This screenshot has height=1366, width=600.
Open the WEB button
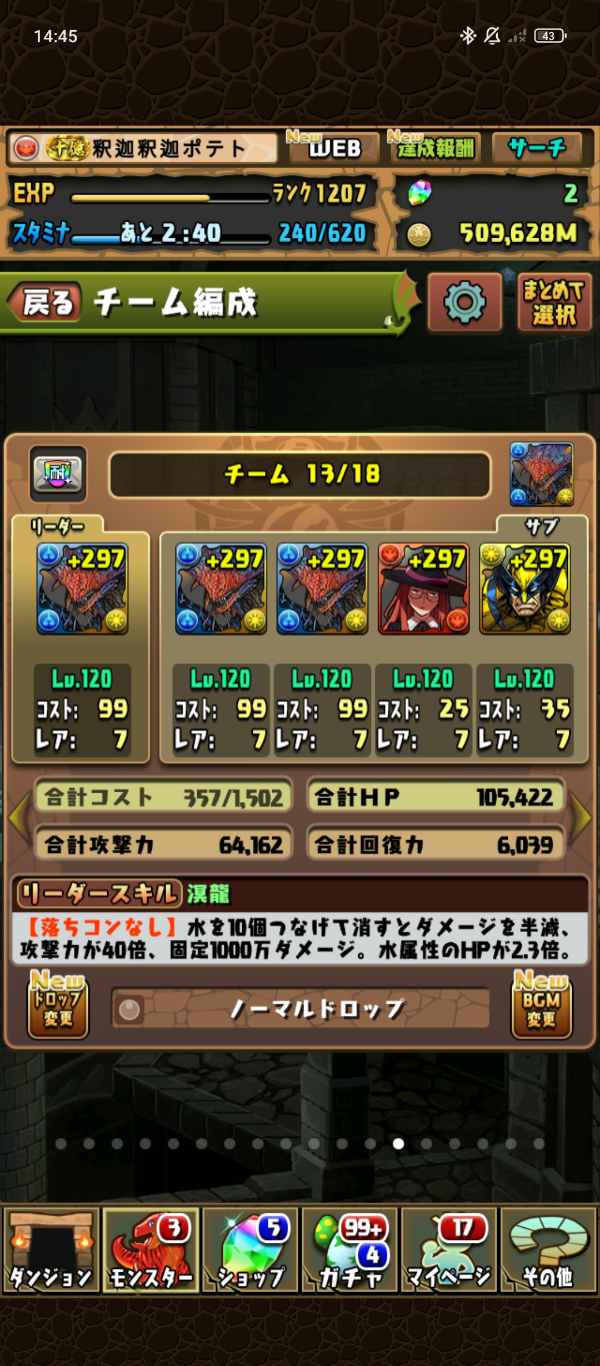(x=333, y=148)
